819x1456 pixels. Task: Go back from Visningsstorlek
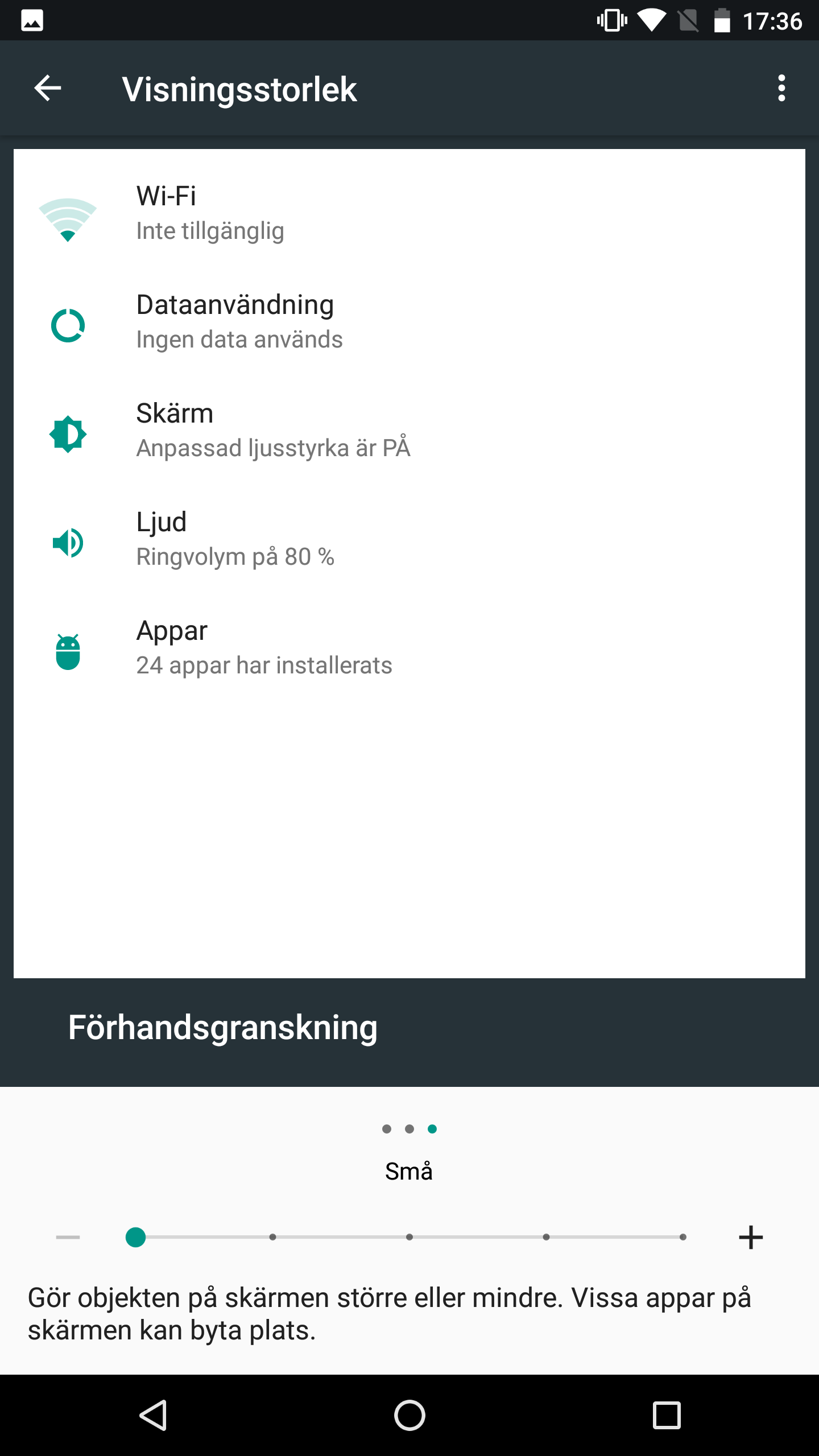(x=48, y=88)
